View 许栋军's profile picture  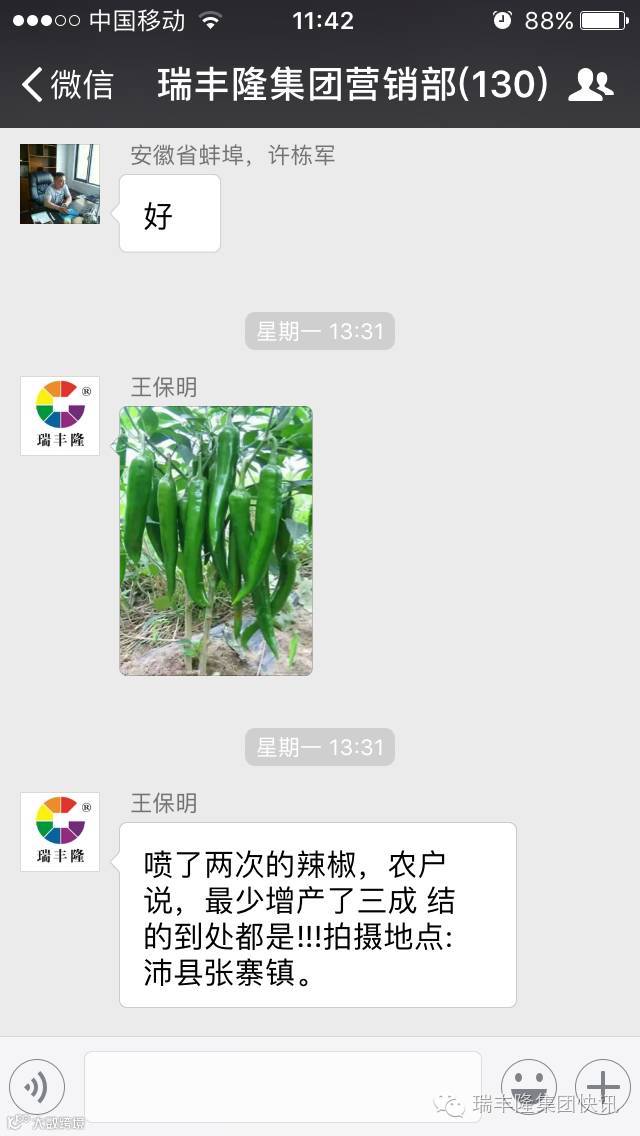click(x=60, y=183)
